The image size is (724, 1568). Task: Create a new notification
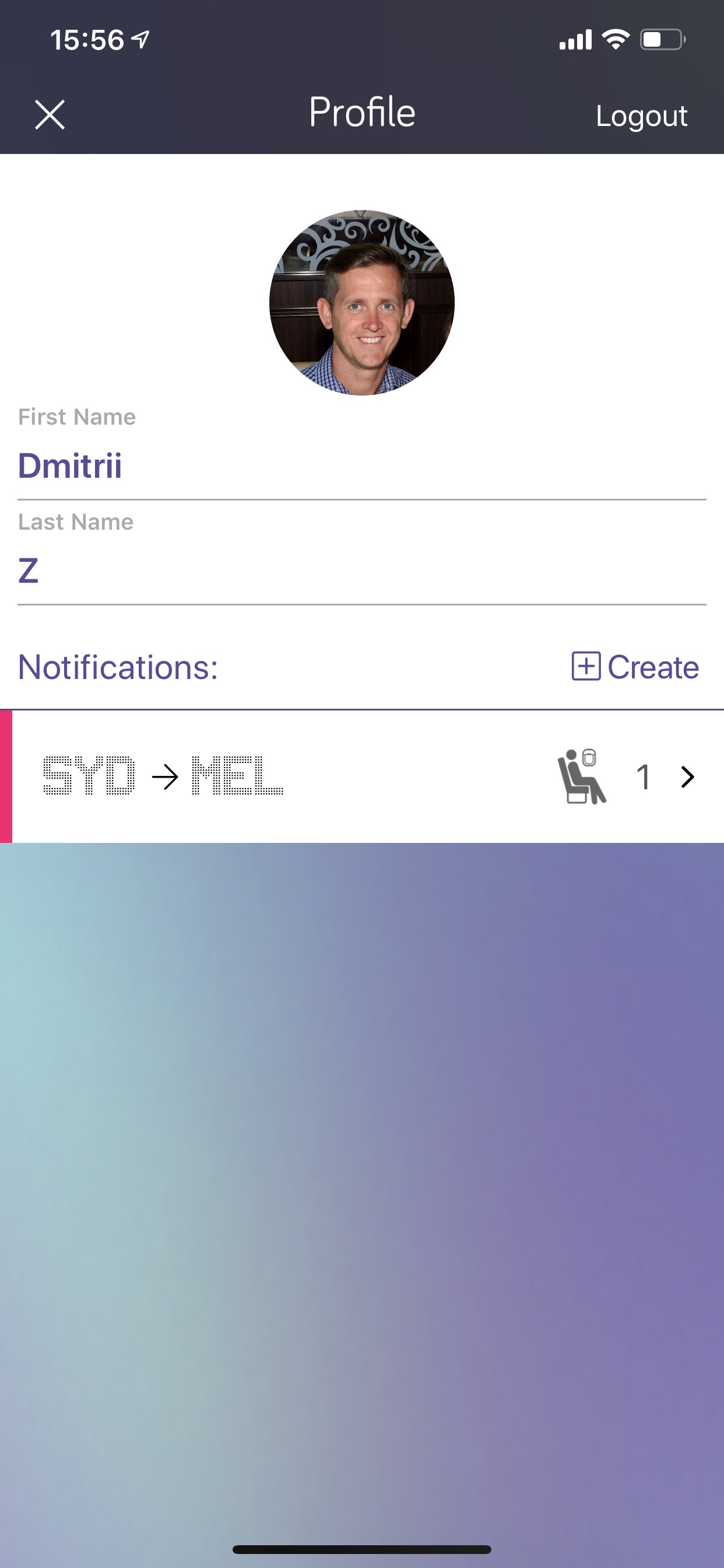[635, 667]
